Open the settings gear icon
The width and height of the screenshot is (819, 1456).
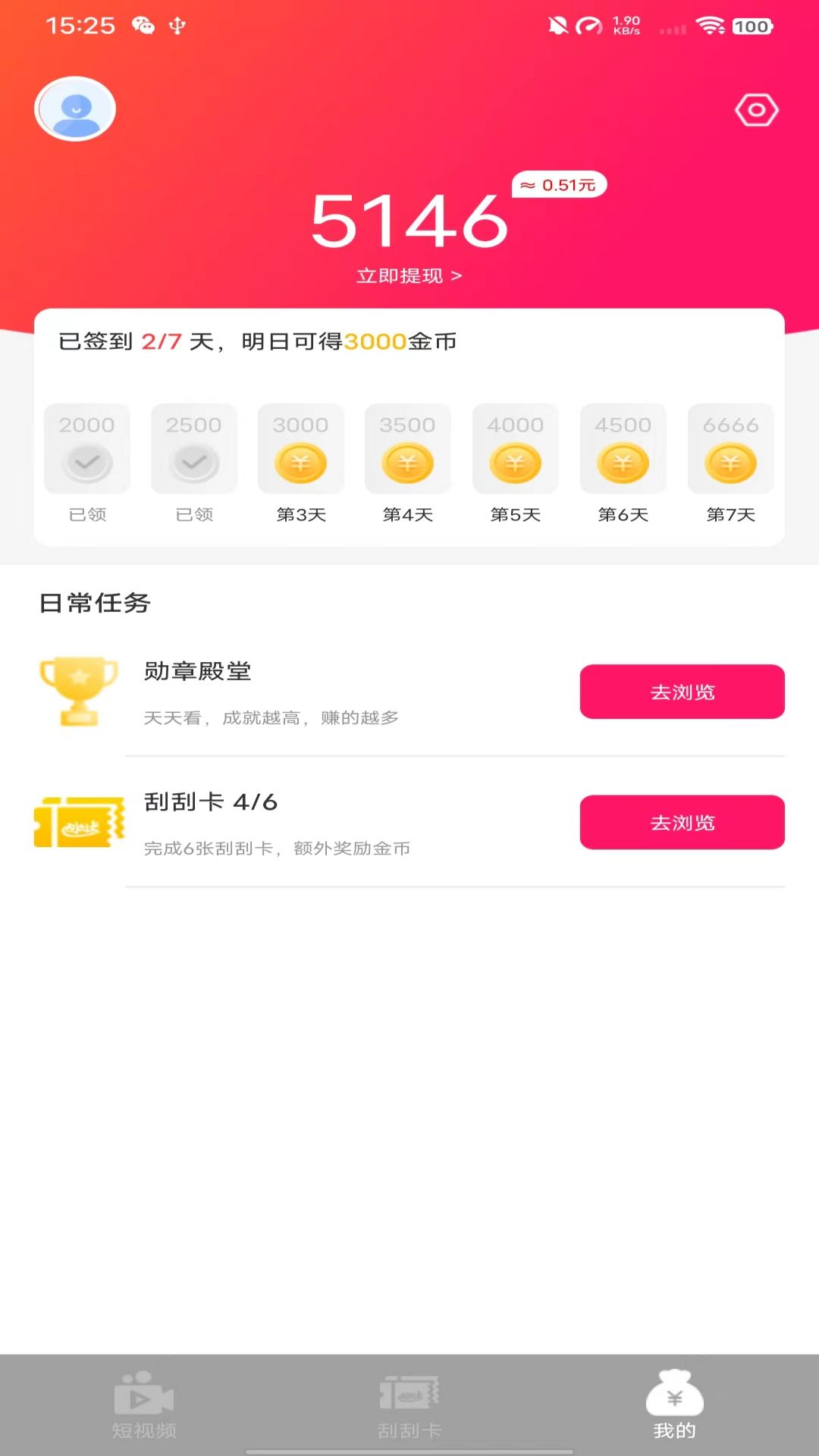pyautogui.click(x=755, y=109)
